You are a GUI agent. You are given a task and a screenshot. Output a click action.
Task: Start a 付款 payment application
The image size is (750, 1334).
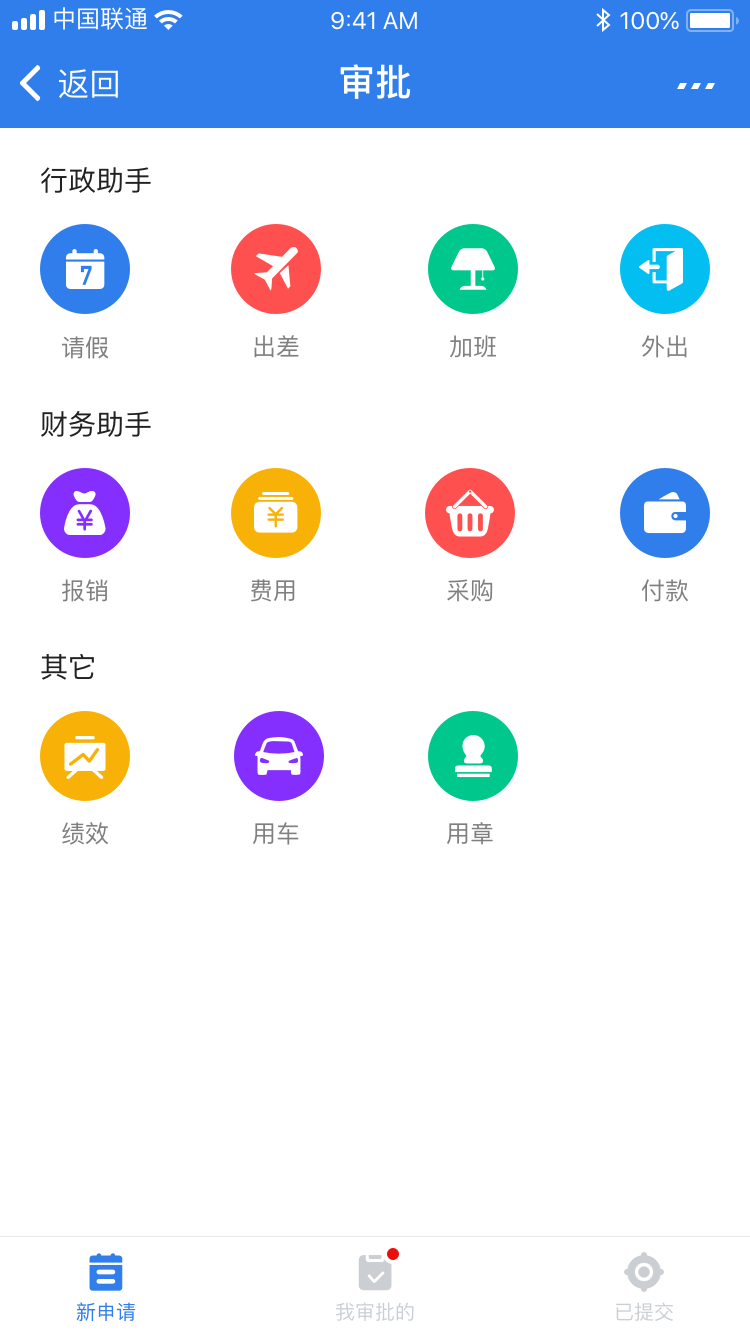tap(665, 513)
